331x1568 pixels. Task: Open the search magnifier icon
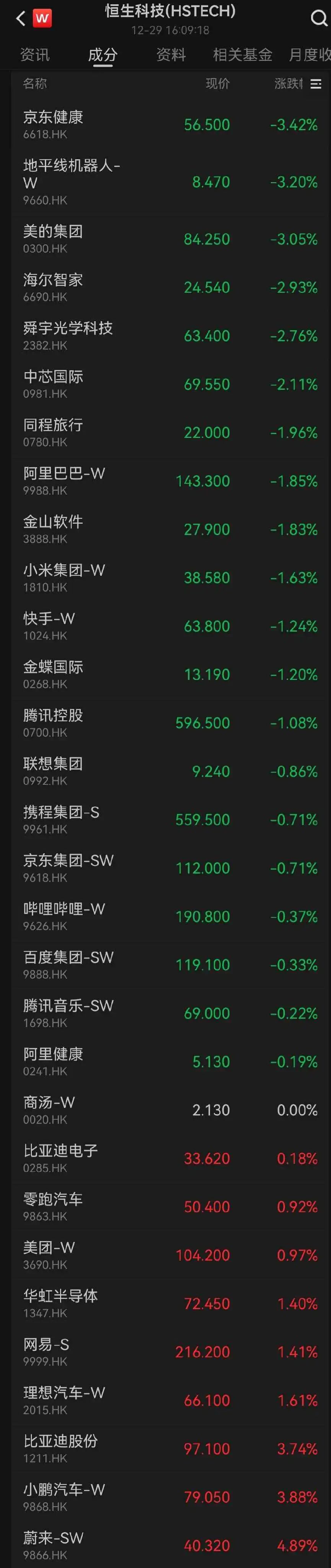[318, 18]
